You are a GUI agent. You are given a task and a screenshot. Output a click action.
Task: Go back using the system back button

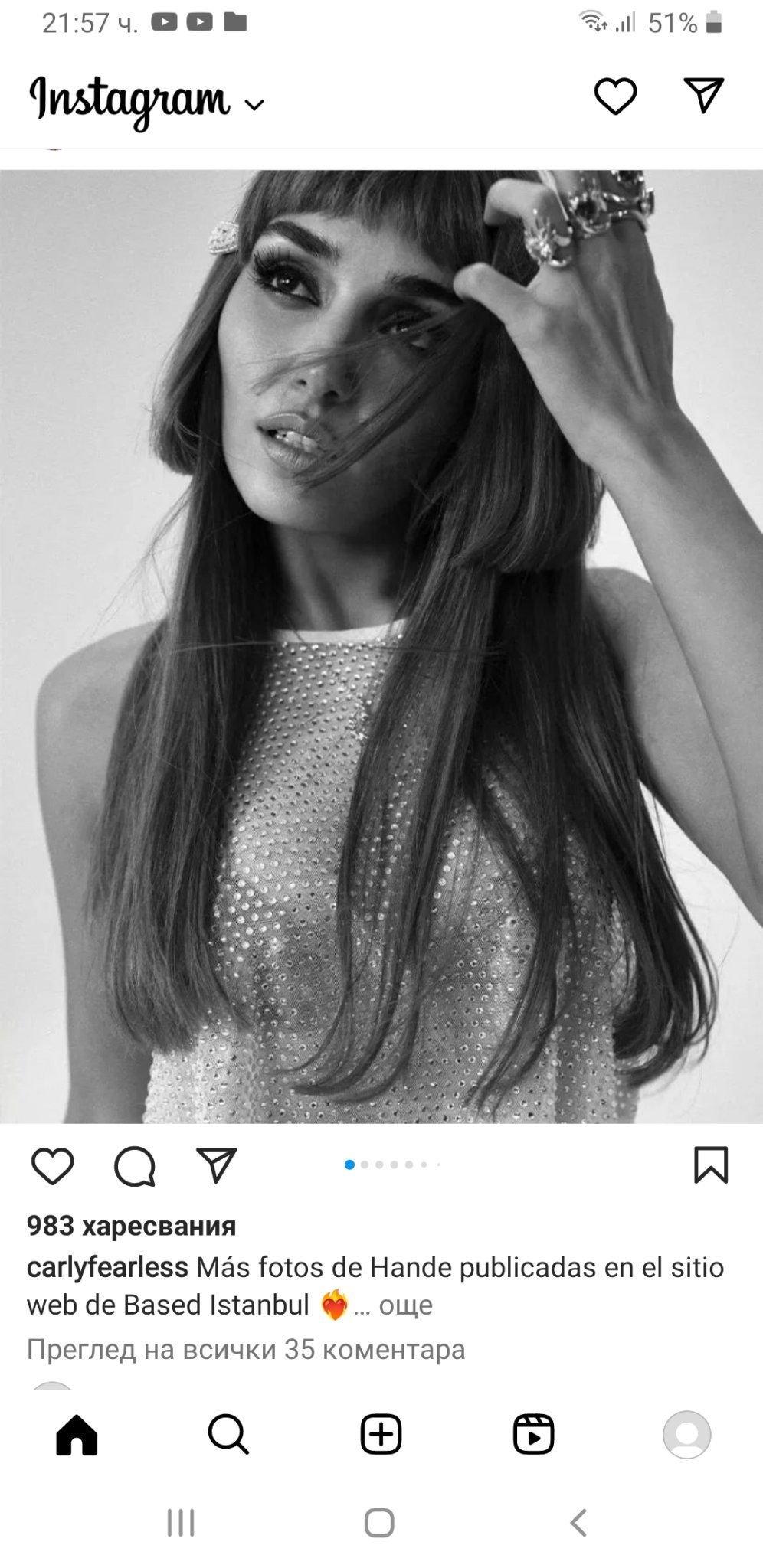point(579,1523)
